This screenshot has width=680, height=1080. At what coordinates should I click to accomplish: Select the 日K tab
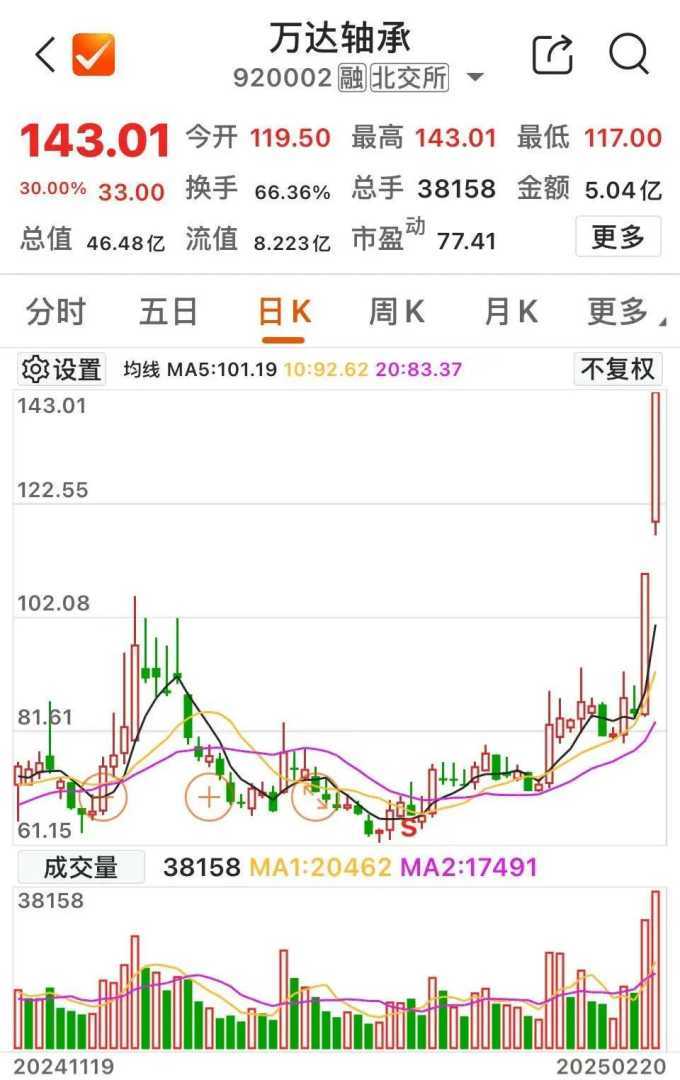tap(284, 312)
